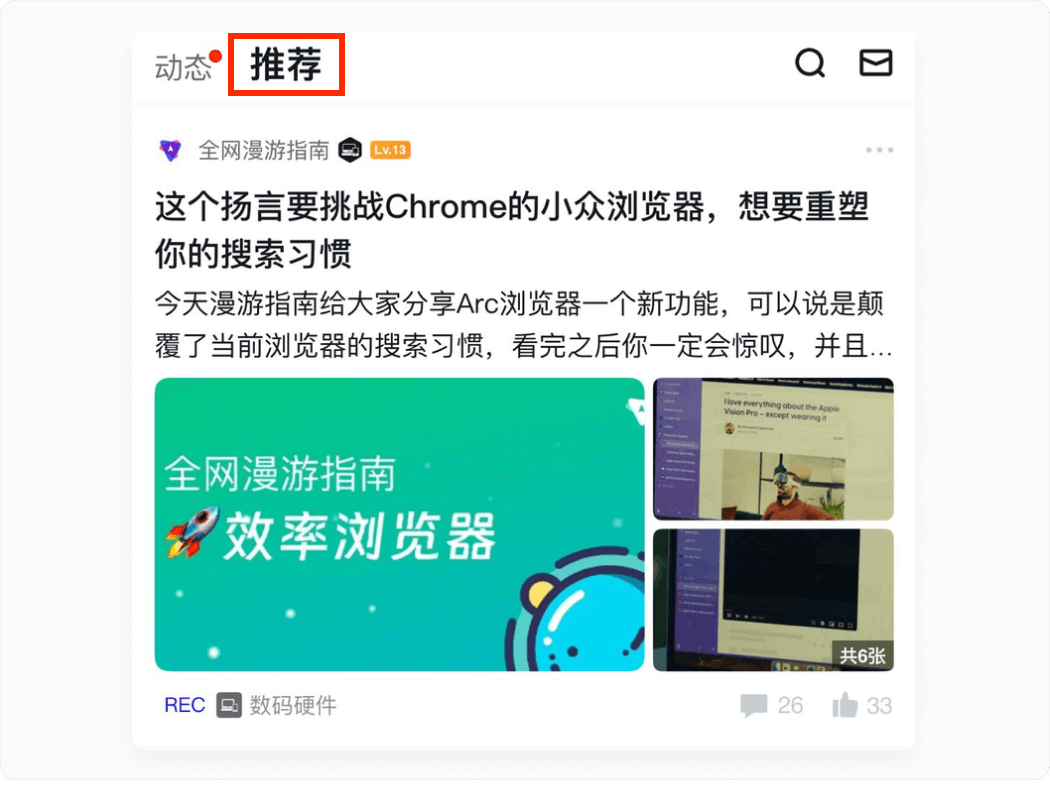View the 效率浏览器 cover image
The width and height of the screenshot is (1050, 786).
click(x=399, y=524)
